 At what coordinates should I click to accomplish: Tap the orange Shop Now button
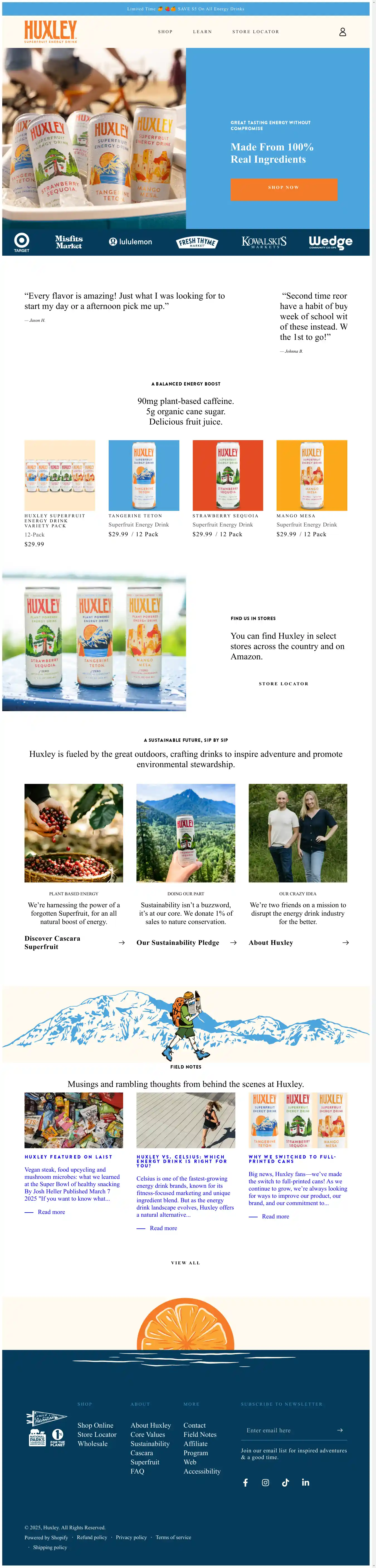tap(284, 187)
